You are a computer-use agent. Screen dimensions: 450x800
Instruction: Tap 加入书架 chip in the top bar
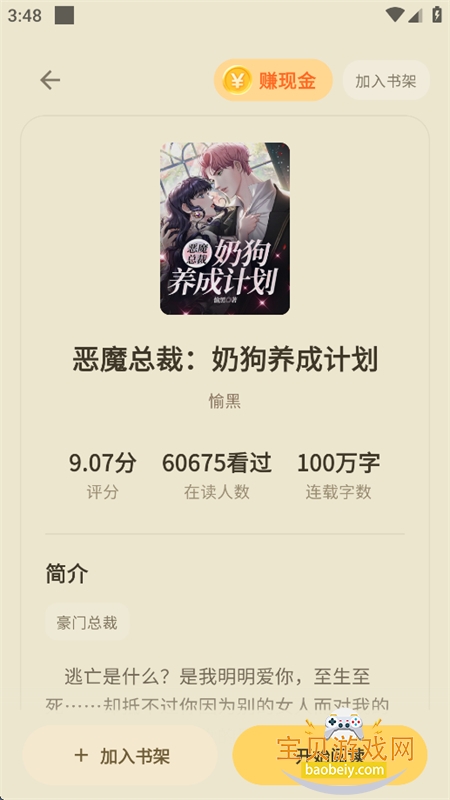[x=386, y=80]
